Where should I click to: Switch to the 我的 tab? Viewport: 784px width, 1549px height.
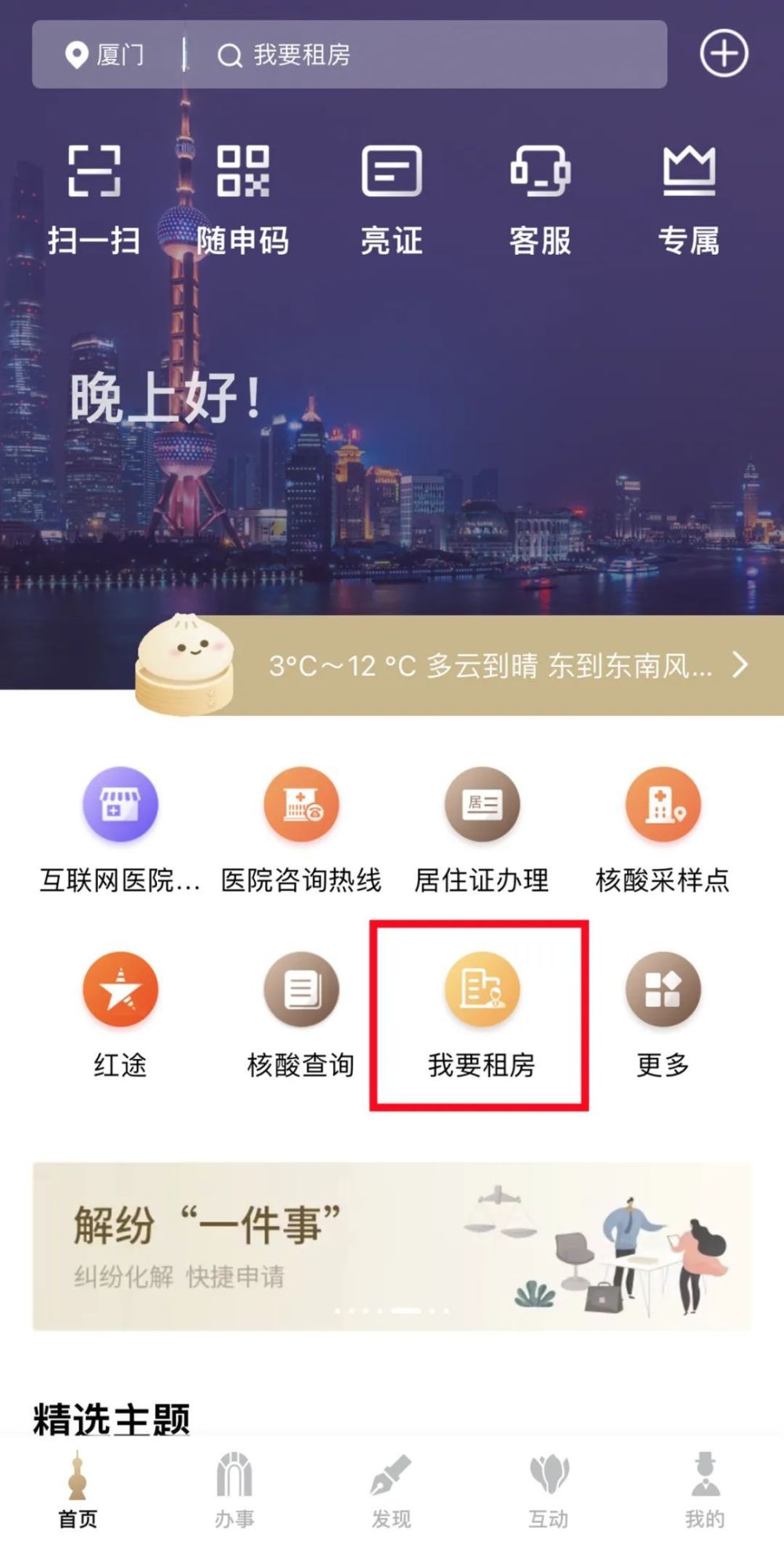[705, 1490]
